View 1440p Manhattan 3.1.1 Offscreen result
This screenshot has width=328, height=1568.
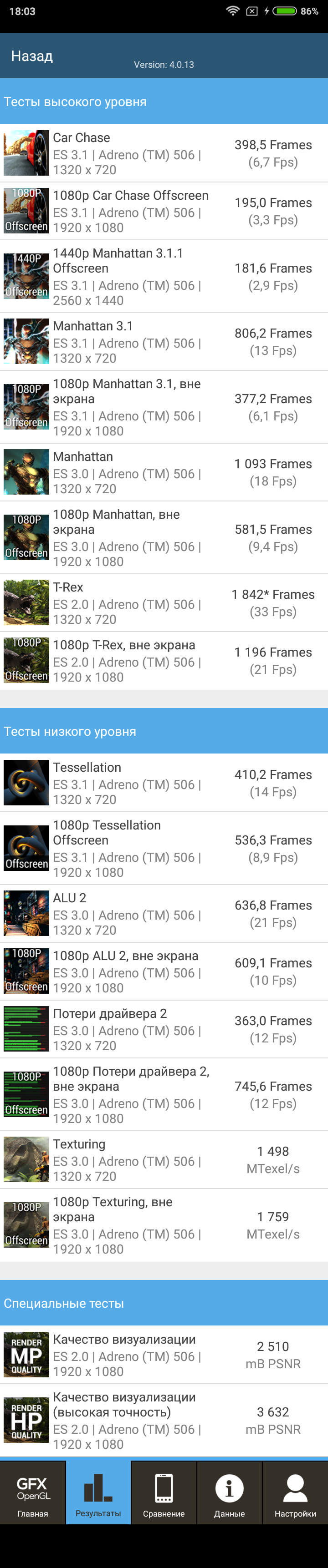tap(164, 276)
